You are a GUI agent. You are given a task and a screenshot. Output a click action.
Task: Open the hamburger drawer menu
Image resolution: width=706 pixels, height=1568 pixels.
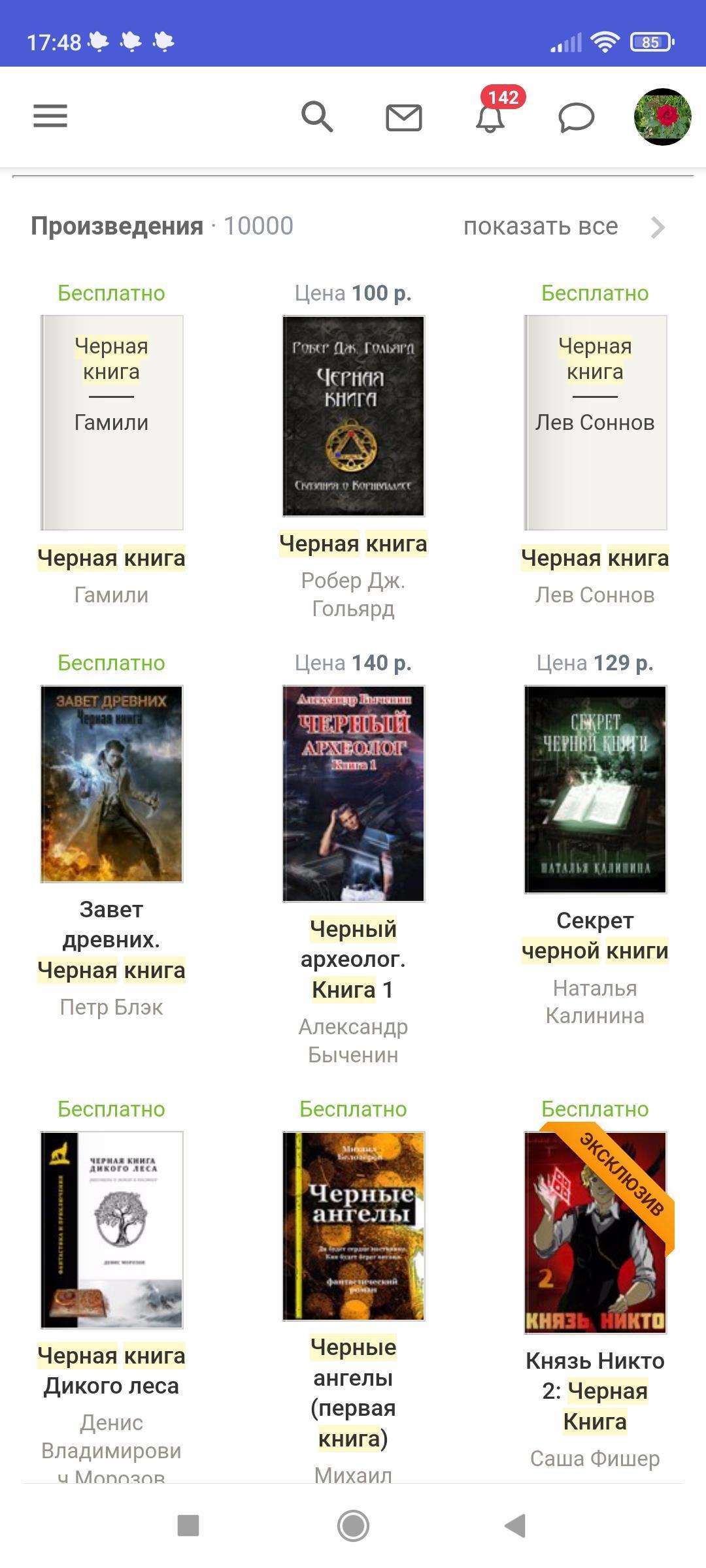(x=50, y=116)
